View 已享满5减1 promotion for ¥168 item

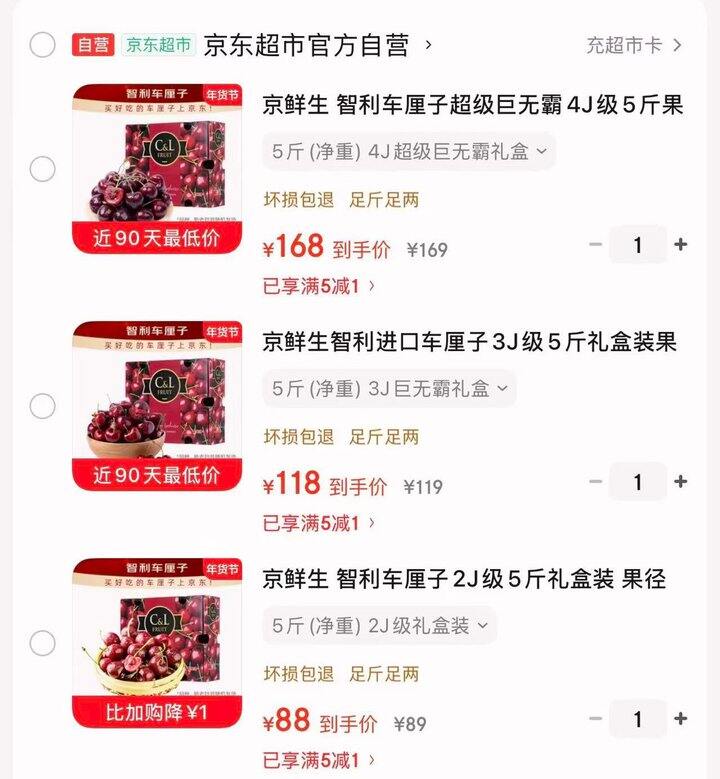(x=319, y=285)
